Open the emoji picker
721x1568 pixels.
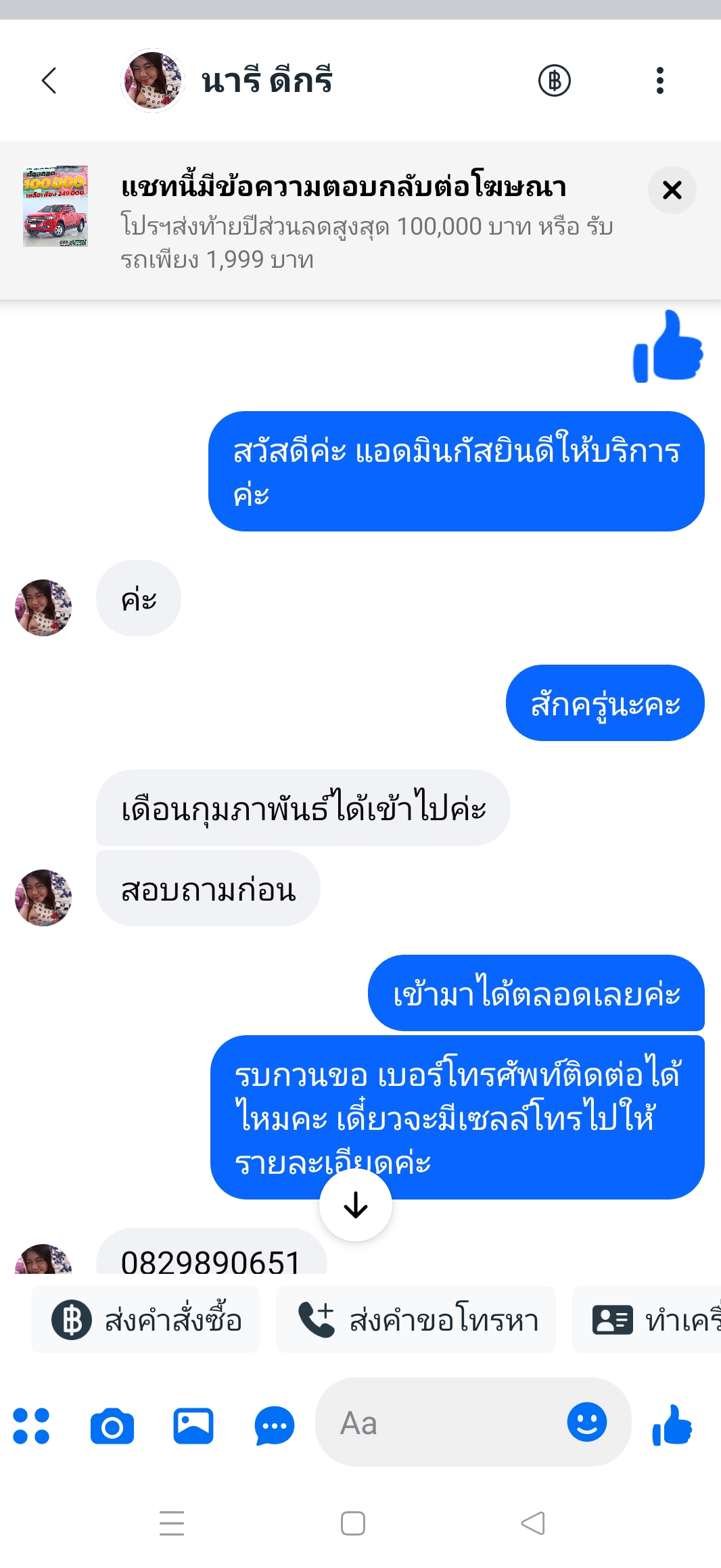point(586,1421)
